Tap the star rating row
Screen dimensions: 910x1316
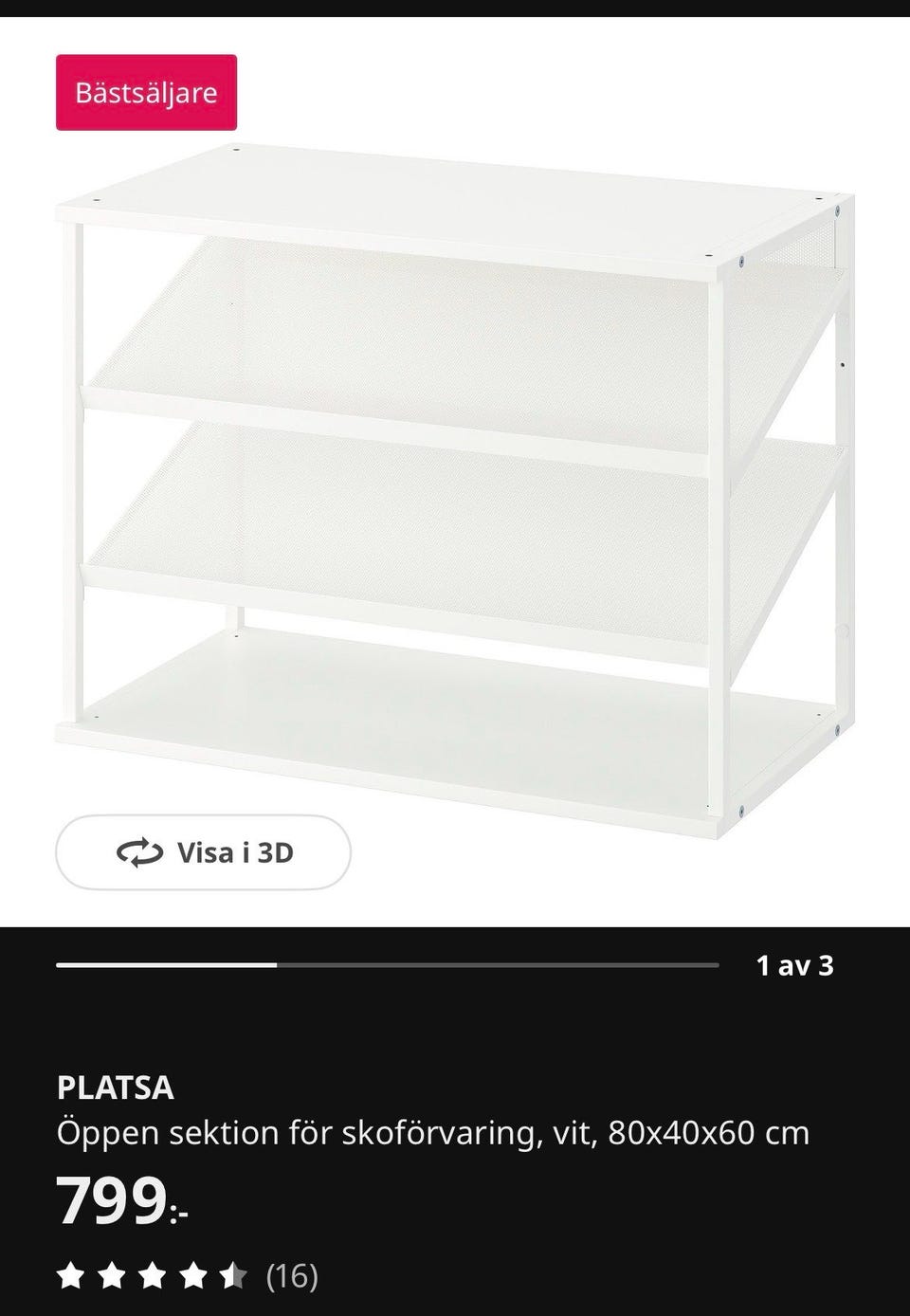151,1277
